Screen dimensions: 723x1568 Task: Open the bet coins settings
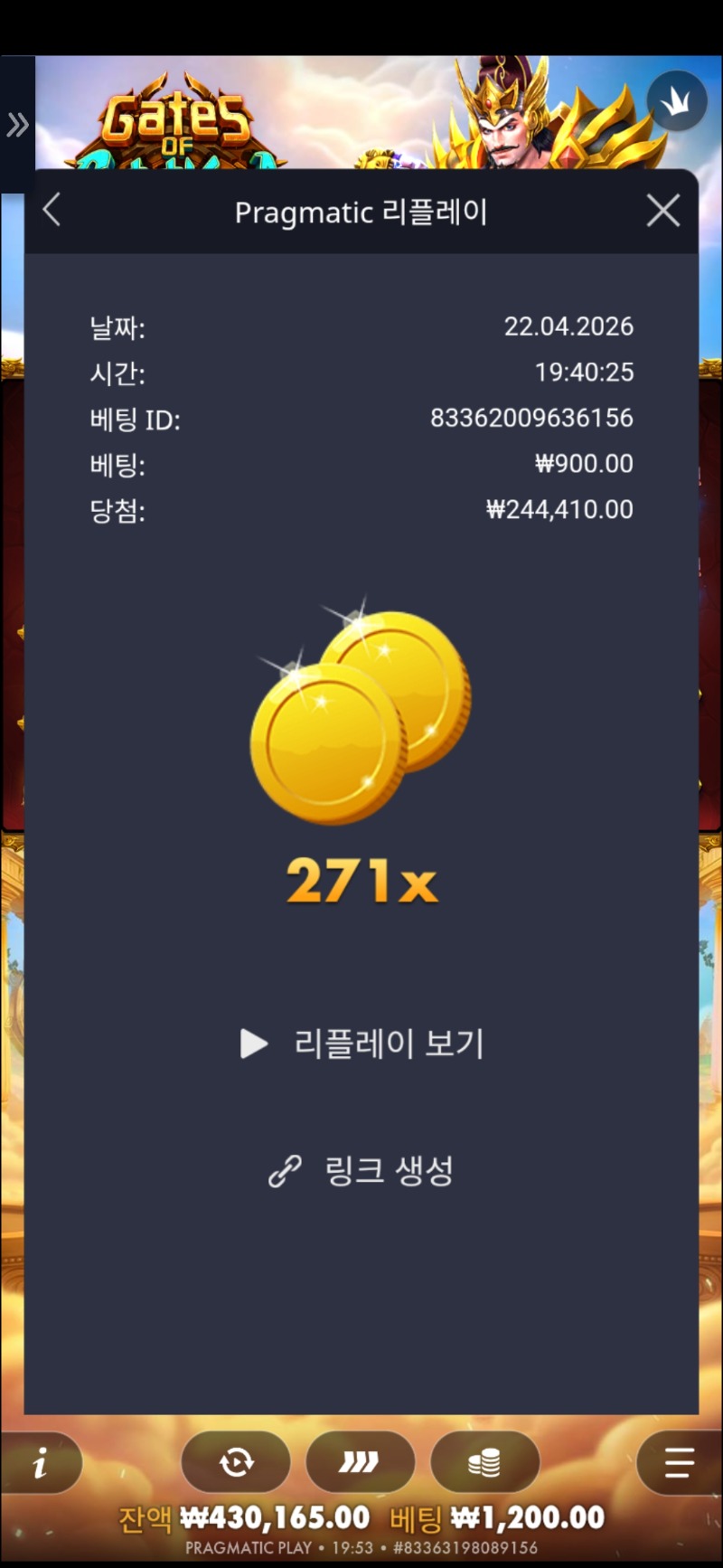click(484, 1462)
